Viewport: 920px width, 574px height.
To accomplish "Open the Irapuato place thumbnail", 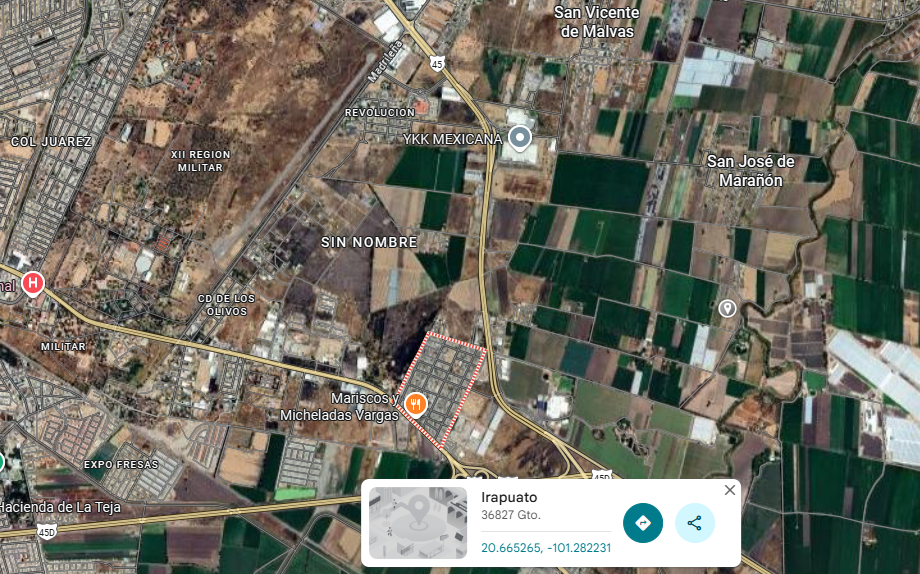I will [x=418, y=523].
